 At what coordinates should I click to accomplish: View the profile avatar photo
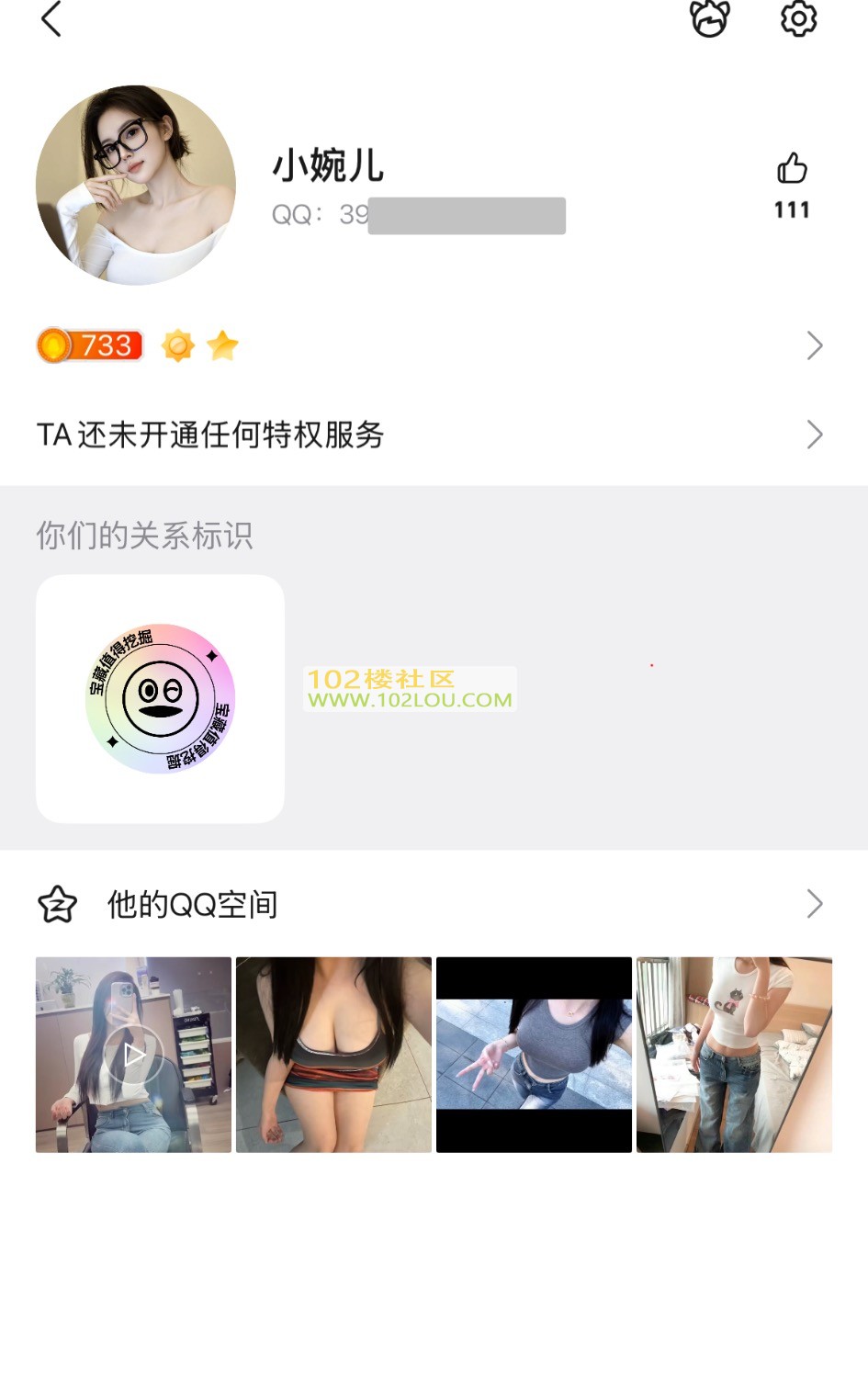tap(136, 185)
